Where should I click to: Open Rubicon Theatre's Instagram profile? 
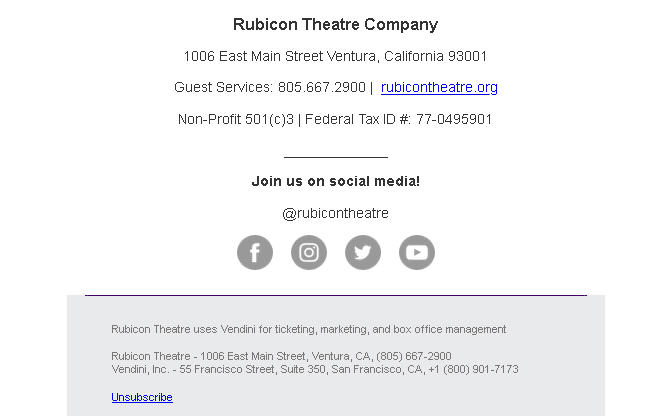(x=309, y=252)
